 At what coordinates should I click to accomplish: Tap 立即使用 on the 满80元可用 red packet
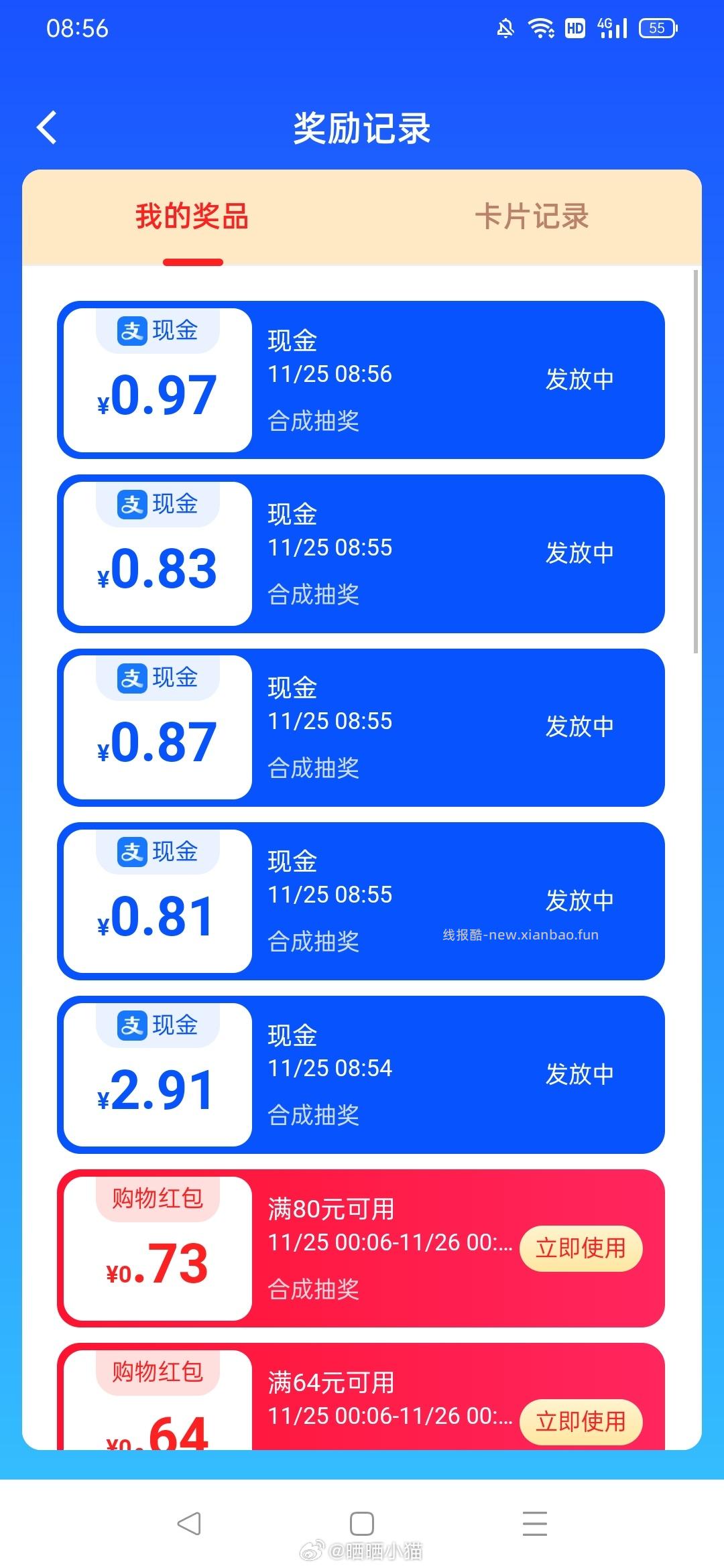pos(581,1248)
